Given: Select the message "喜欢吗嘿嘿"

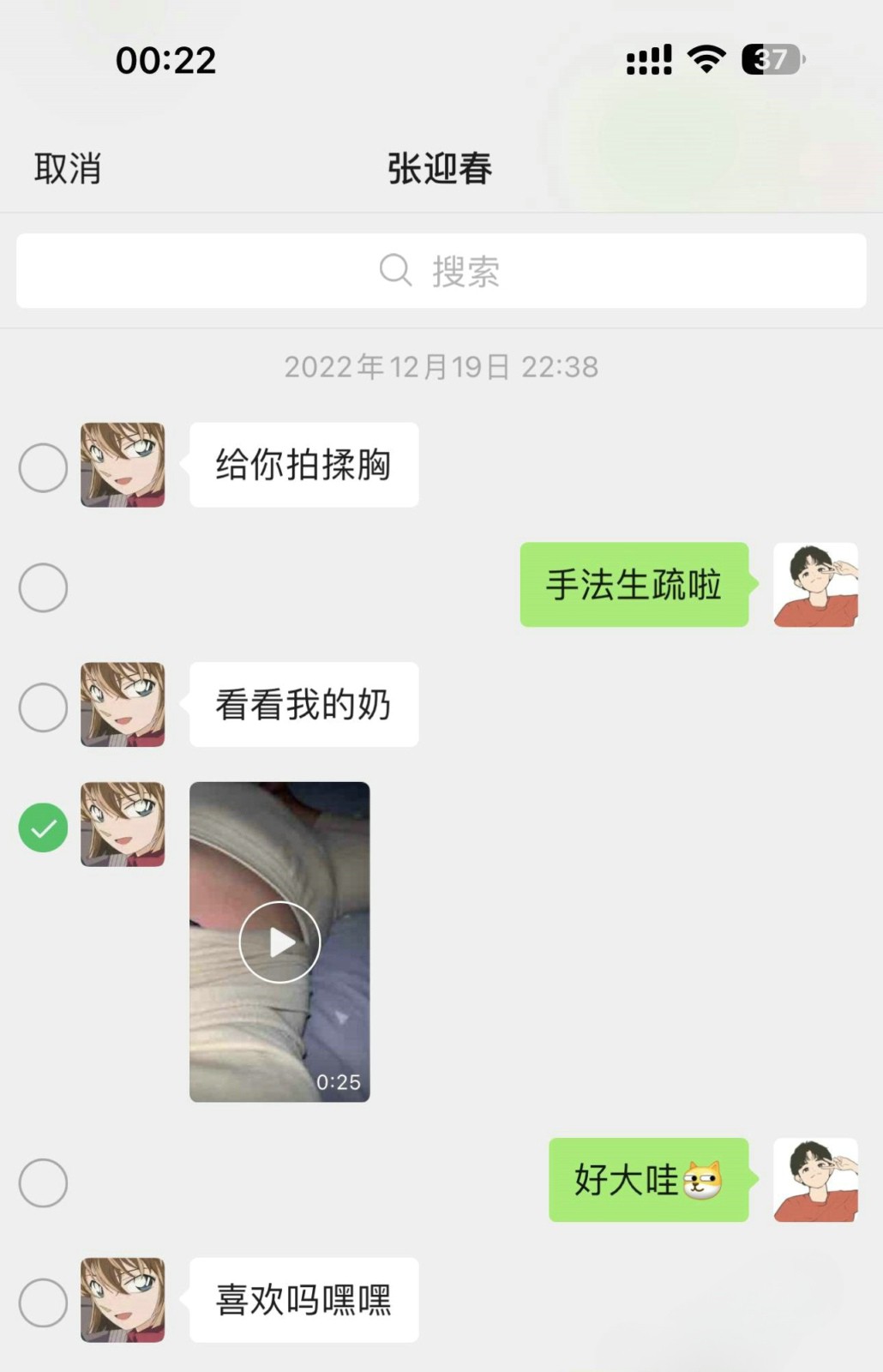Looking at the screenshot, I should click(43, 1303).
